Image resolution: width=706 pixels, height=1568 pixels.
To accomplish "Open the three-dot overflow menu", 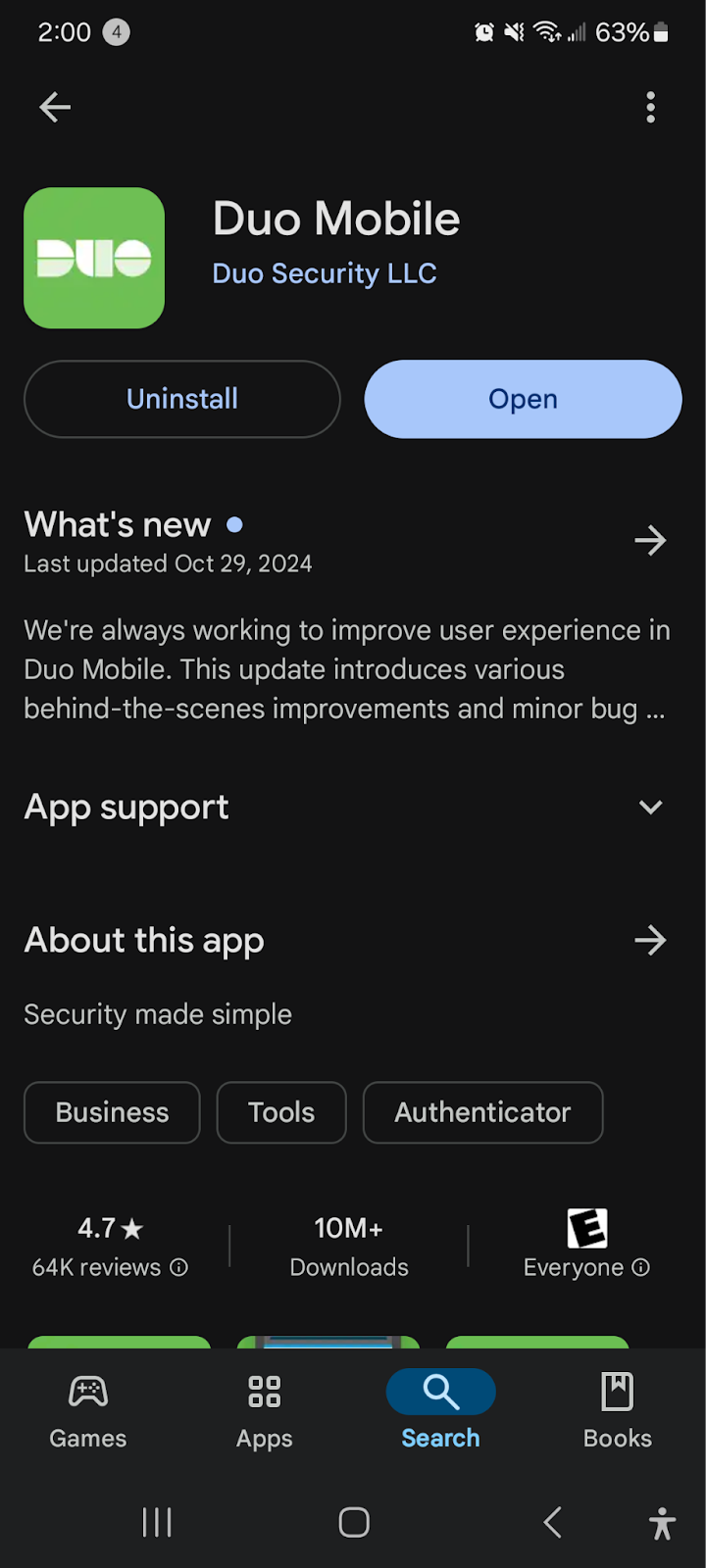I will point(650,107).
